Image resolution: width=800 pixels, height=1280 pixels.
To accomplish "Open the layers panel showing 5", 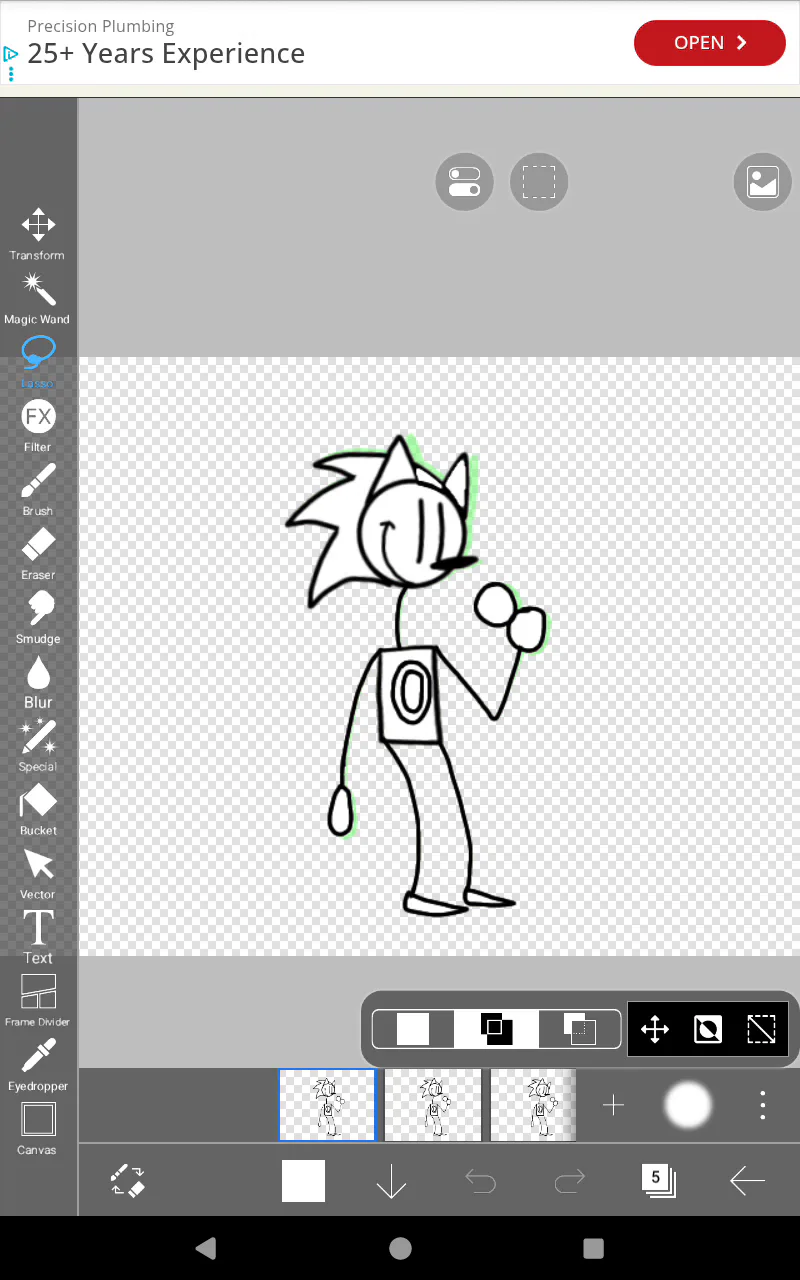I will (x=658, y=1180).
